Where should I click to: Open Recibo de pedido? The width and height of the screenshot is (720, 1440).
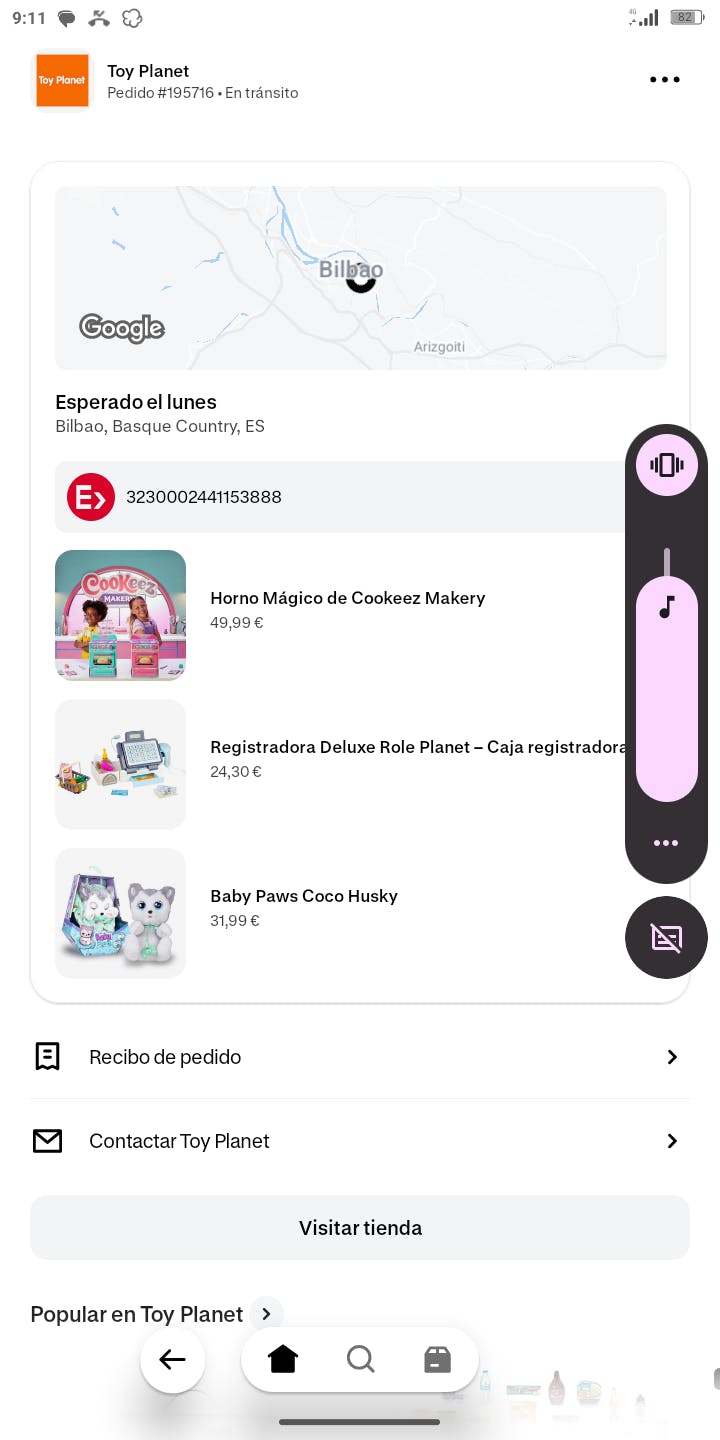360,1057
